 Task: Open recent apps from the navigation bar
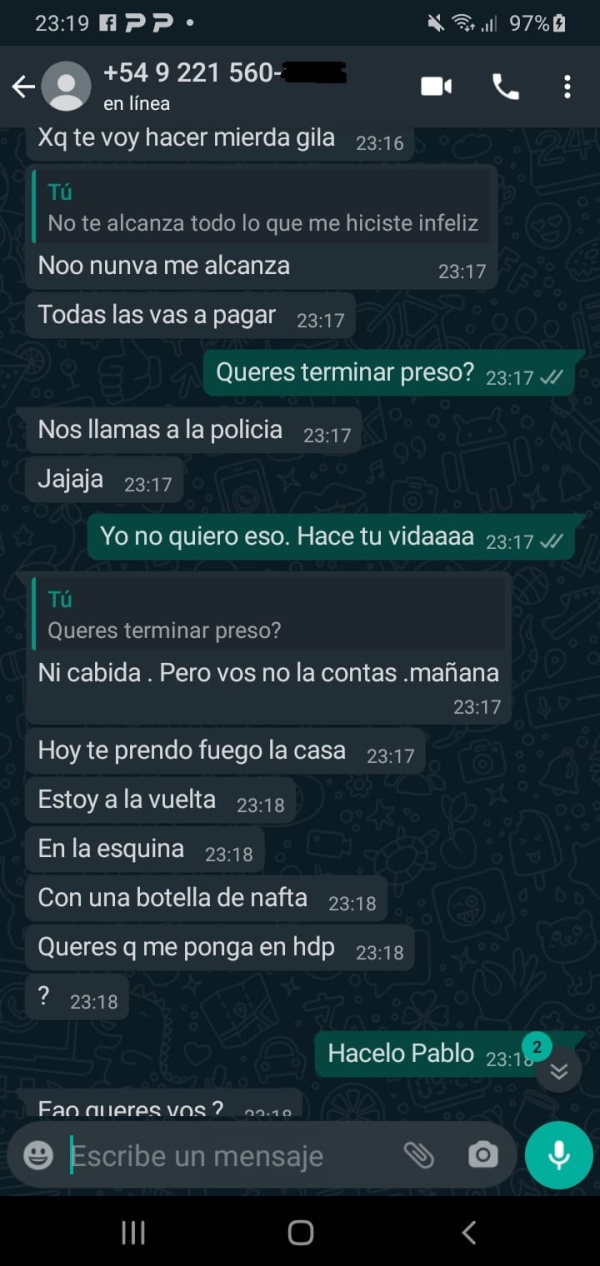coord(133,1233)
